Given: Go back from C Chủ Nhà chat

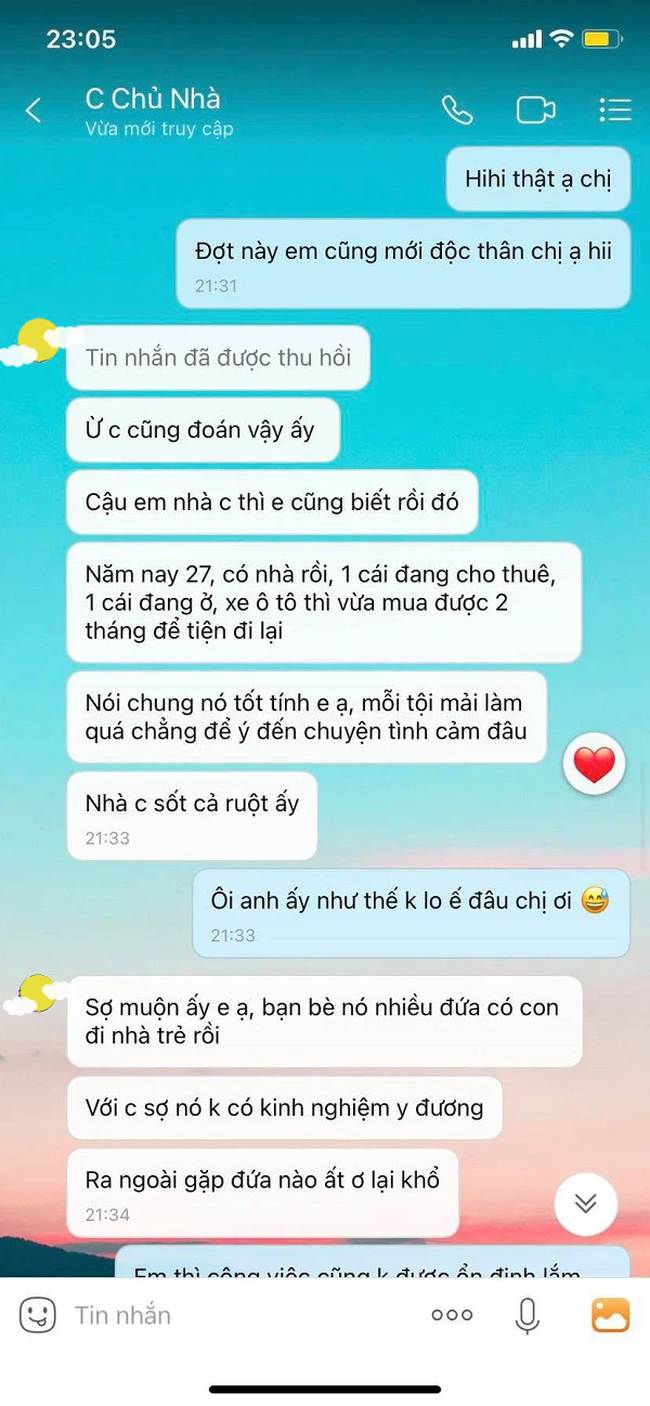Looking at the screenshot, I should click(x=34, y=110).
